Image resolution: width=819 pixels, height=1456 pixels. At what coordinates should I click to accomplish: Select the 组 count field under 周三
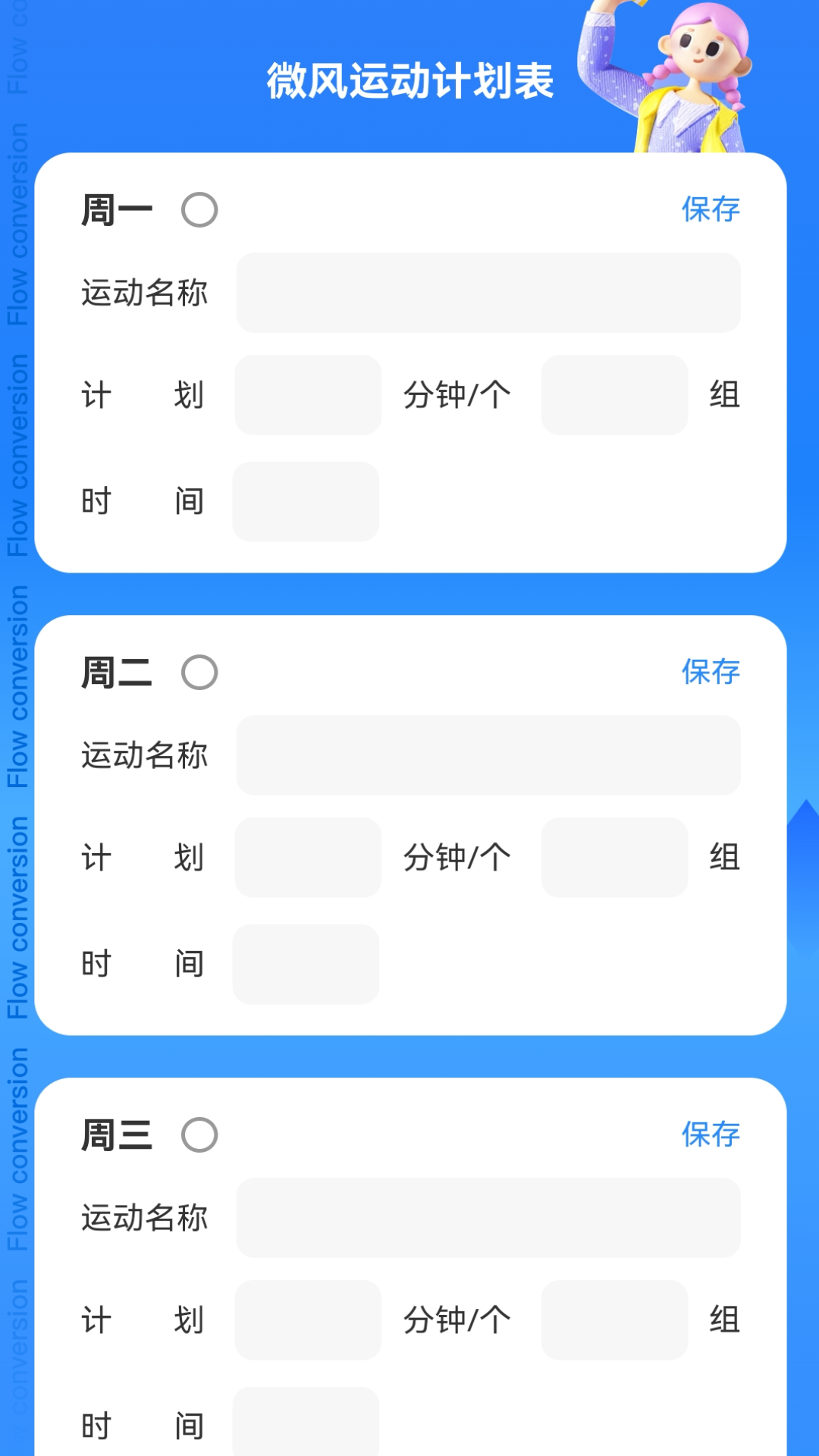click(x=614, y=1320)
